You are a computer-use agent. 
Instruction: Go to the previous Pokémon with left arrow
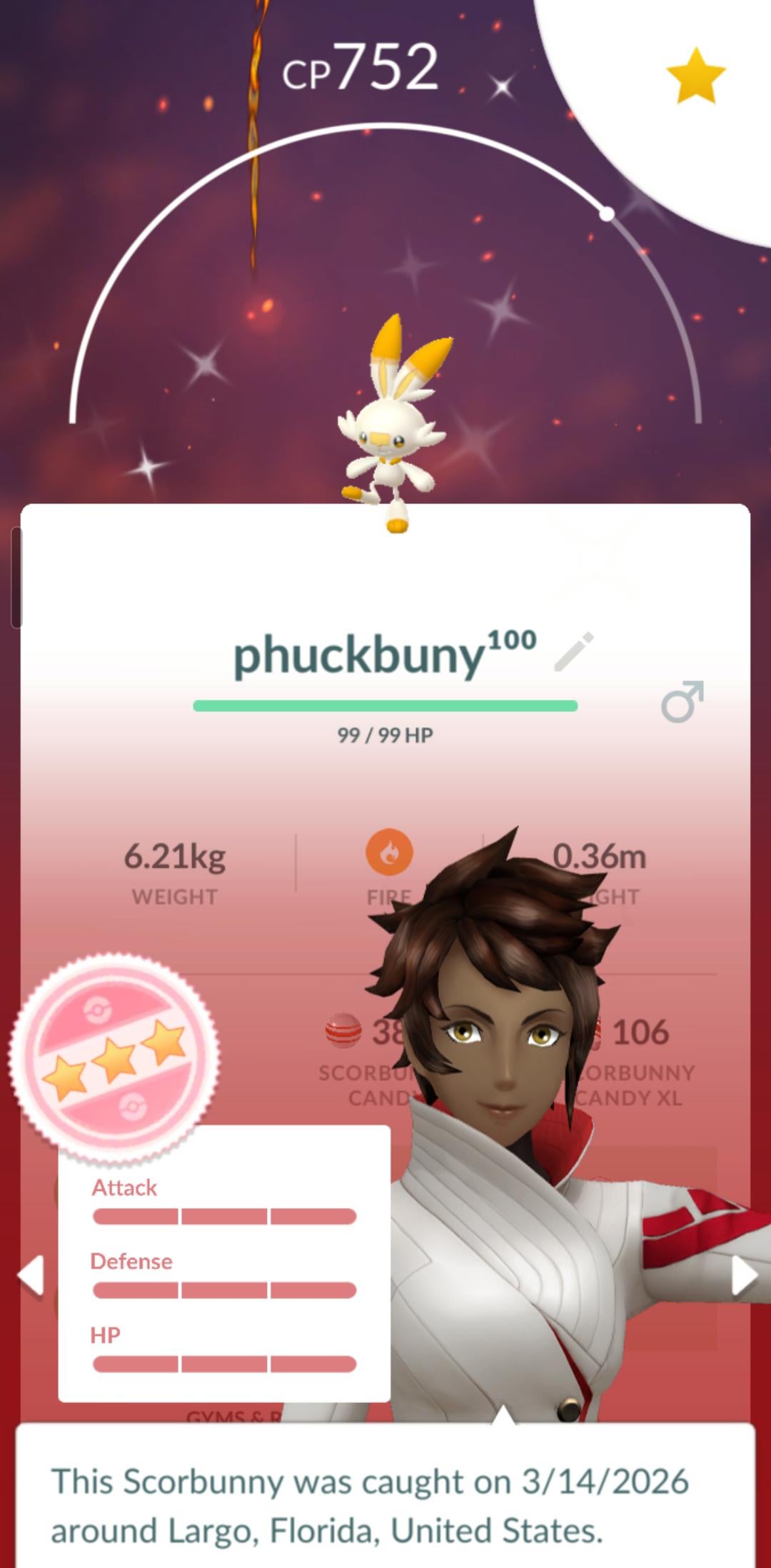[x=31, y=1275]
